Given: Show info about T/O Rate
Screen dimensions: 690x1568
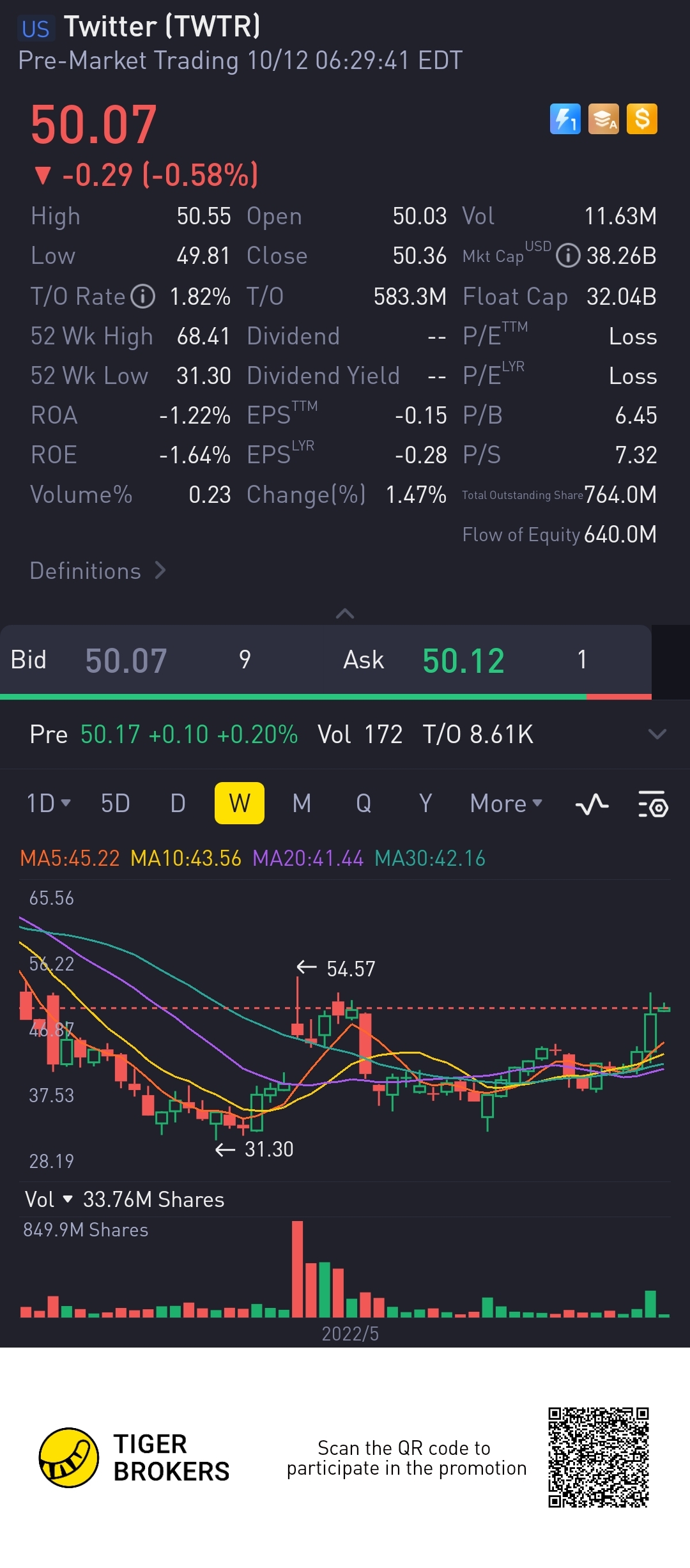Looking at the screenshot, I should point(143,296).
